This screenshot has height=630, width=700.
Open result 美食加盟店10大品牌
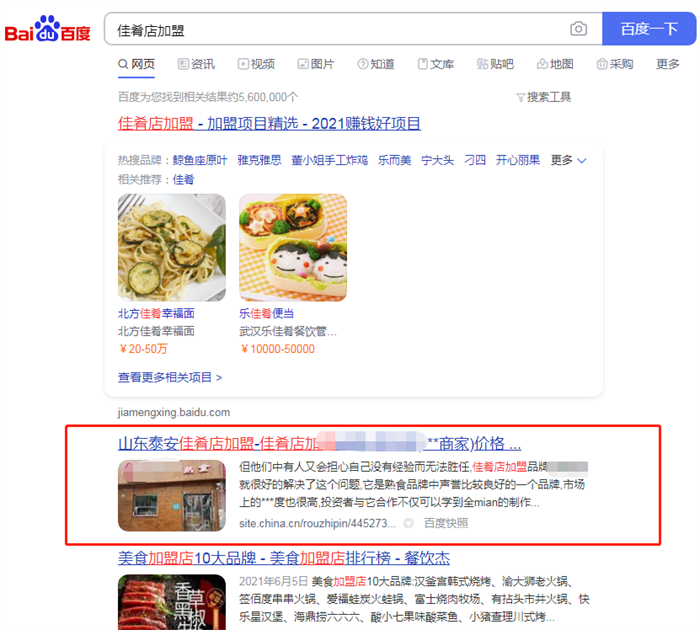tap(283, 558)
